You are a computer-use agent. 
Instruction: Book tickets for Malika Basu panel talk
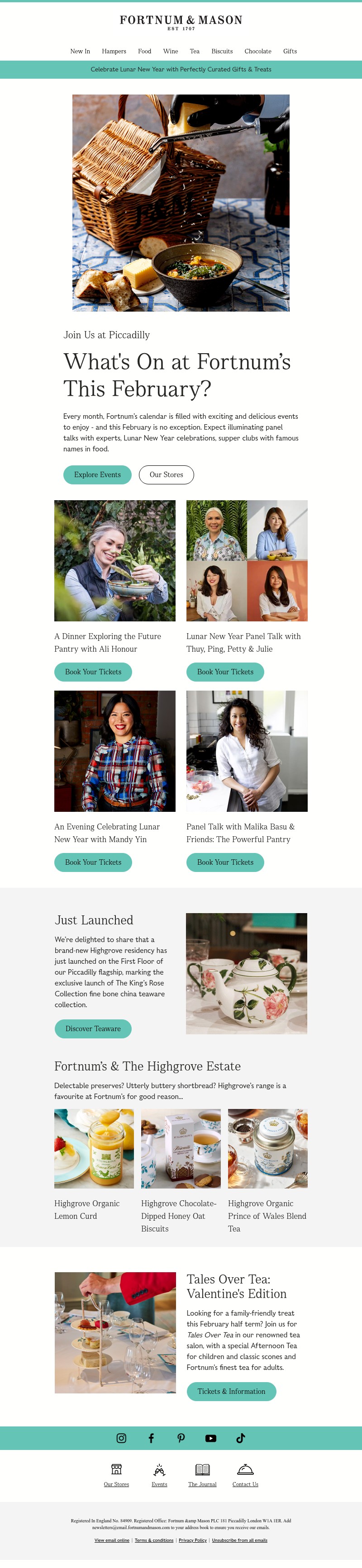click(x=225, y=862)
